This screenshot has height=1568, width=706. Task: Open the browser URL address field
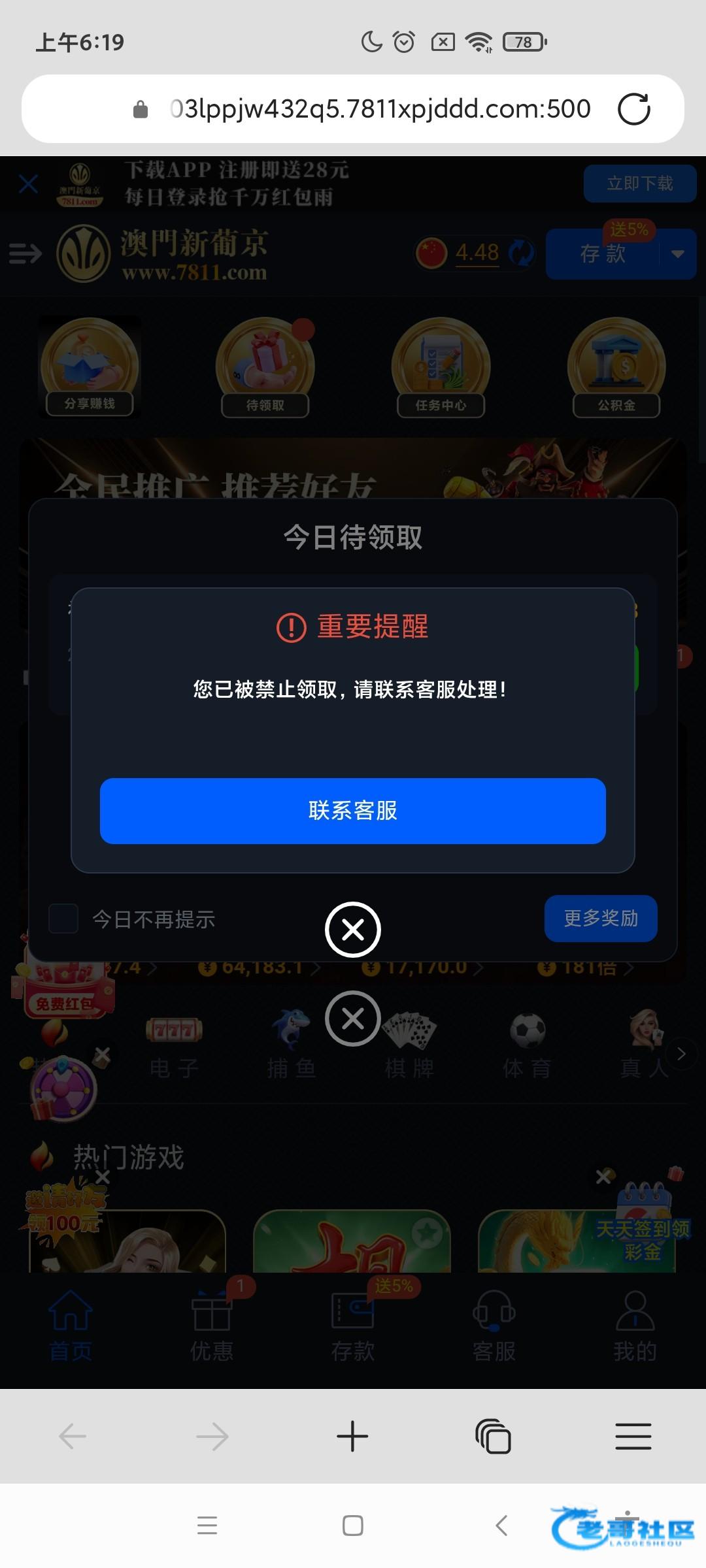coord(379,109)
